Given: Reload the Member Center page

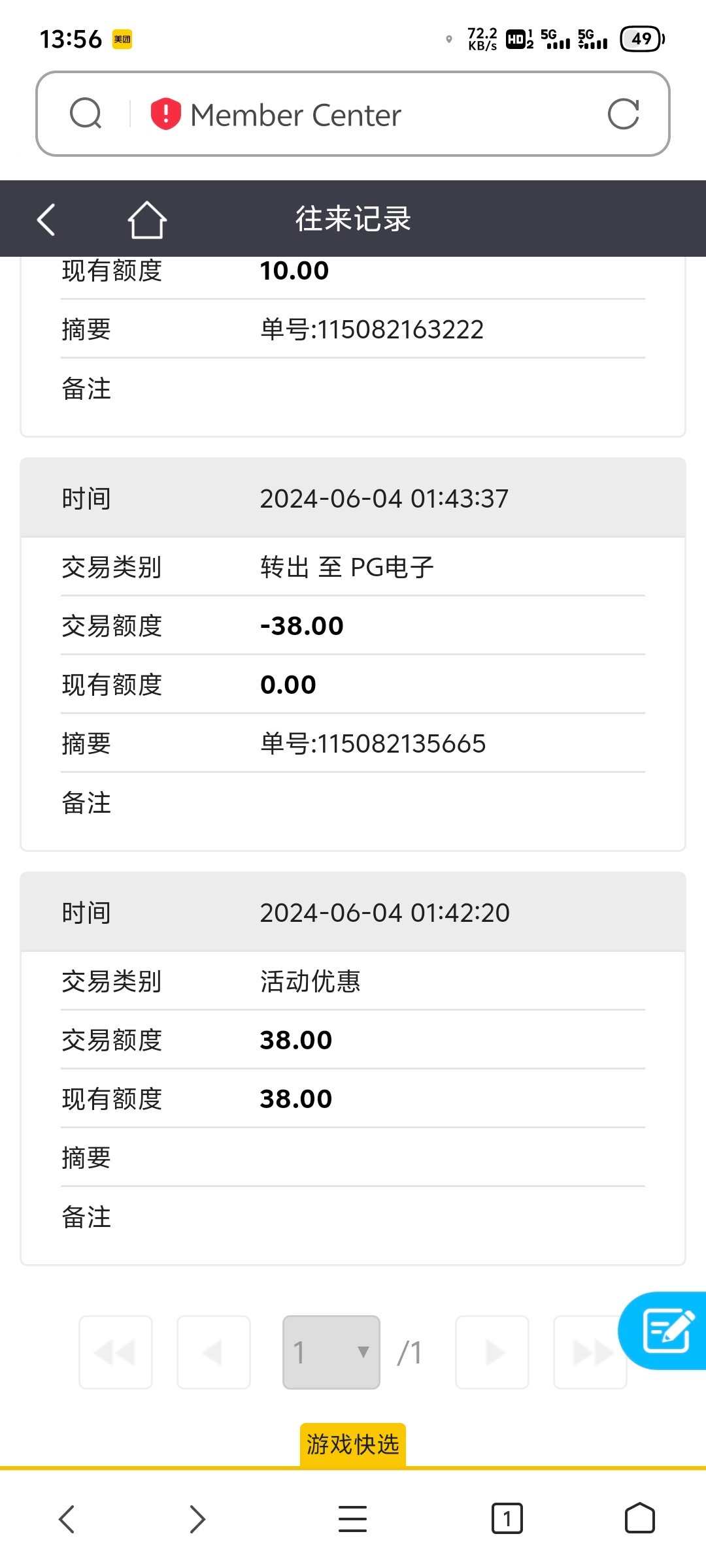Looking at the screenshot, I should (623, 114).
